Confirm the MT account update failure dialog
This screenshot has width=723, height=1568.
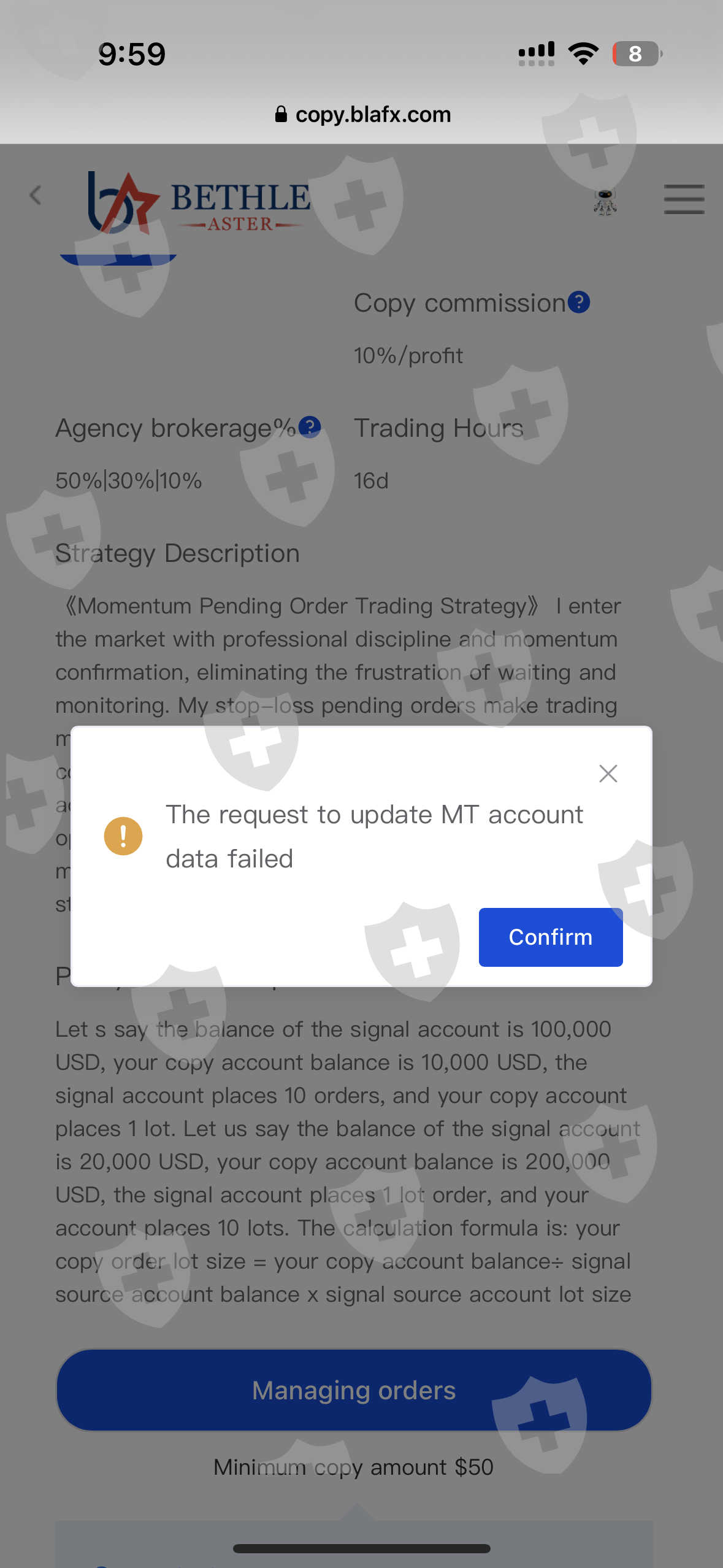(x=550, y=937)
